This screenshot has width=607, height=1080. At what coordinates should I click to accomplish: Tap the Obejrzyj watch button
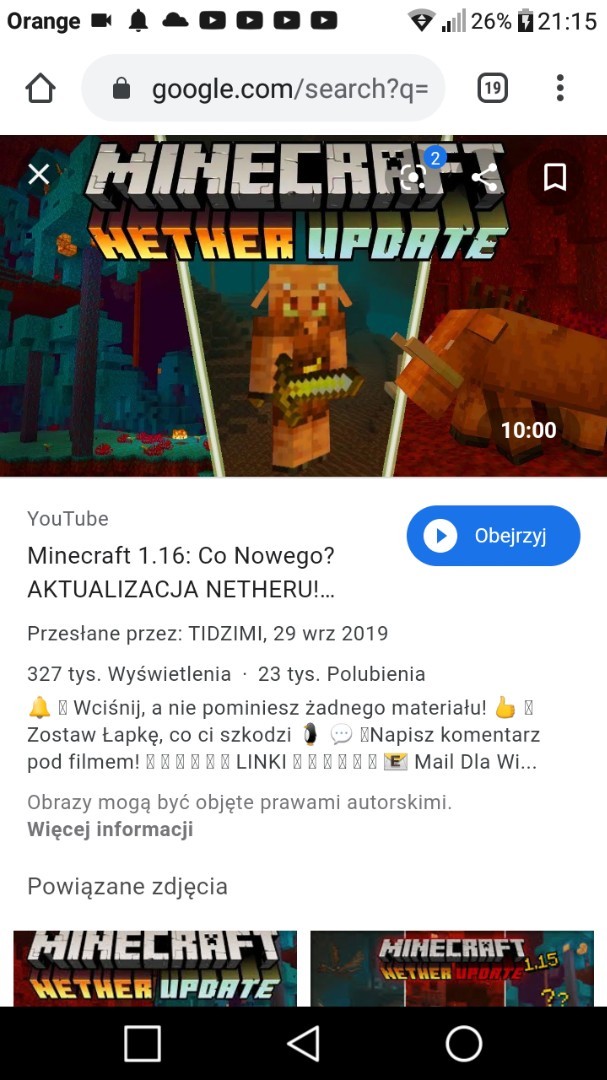click(x=493, y=536)
